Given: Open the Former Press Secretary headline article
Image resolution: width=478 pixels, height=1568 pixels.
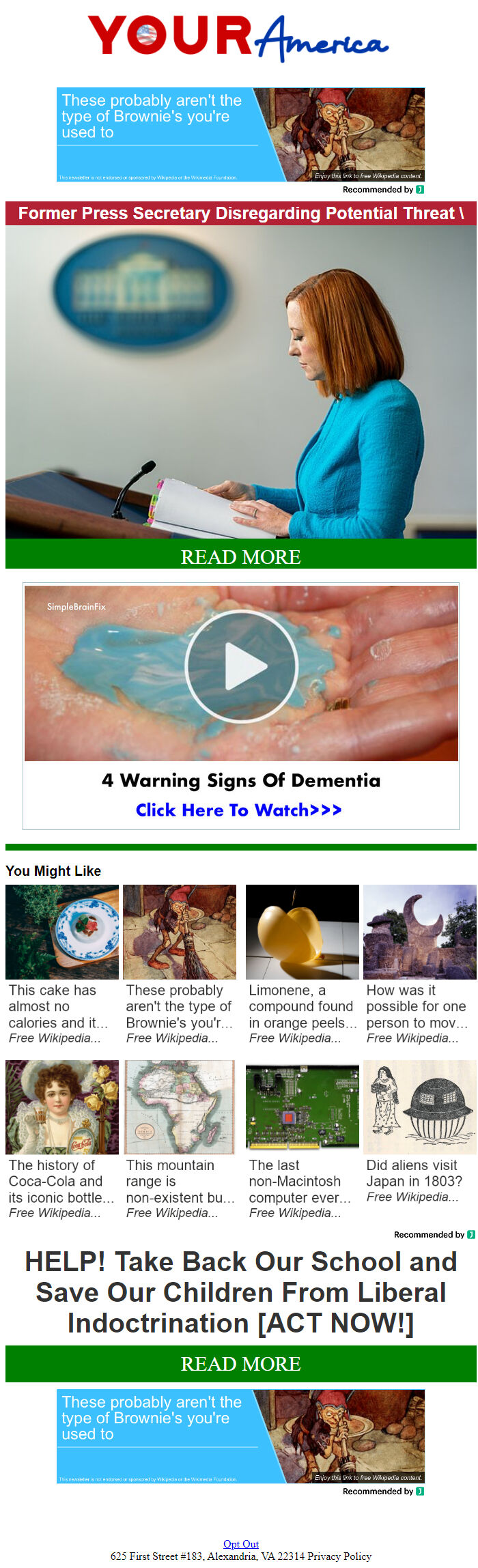Looking at the screenshot, I should click(x=240, y=213).
